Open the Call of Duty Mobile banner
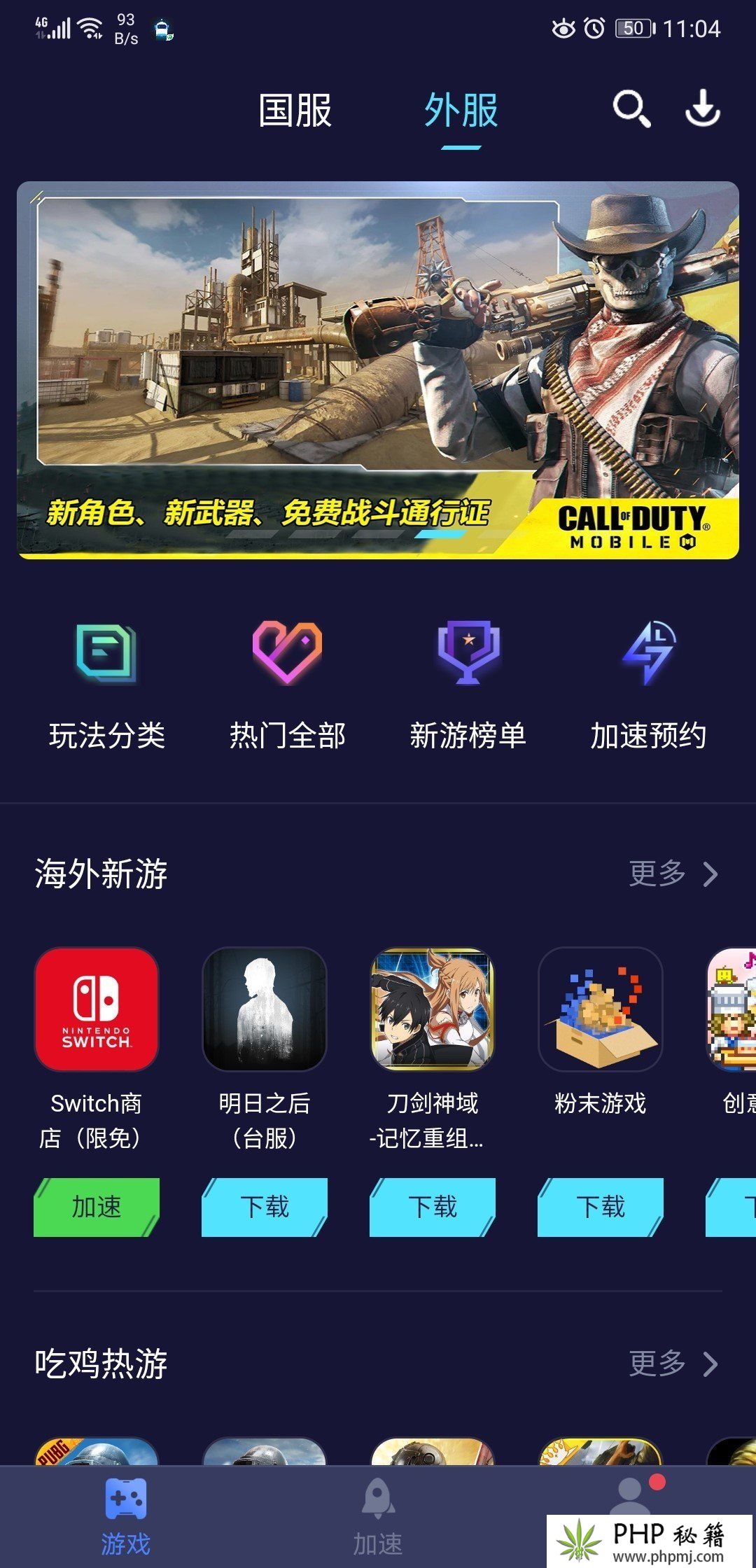Image resolution: width=756 pixels, height=1568 pixels. point(378,370)
